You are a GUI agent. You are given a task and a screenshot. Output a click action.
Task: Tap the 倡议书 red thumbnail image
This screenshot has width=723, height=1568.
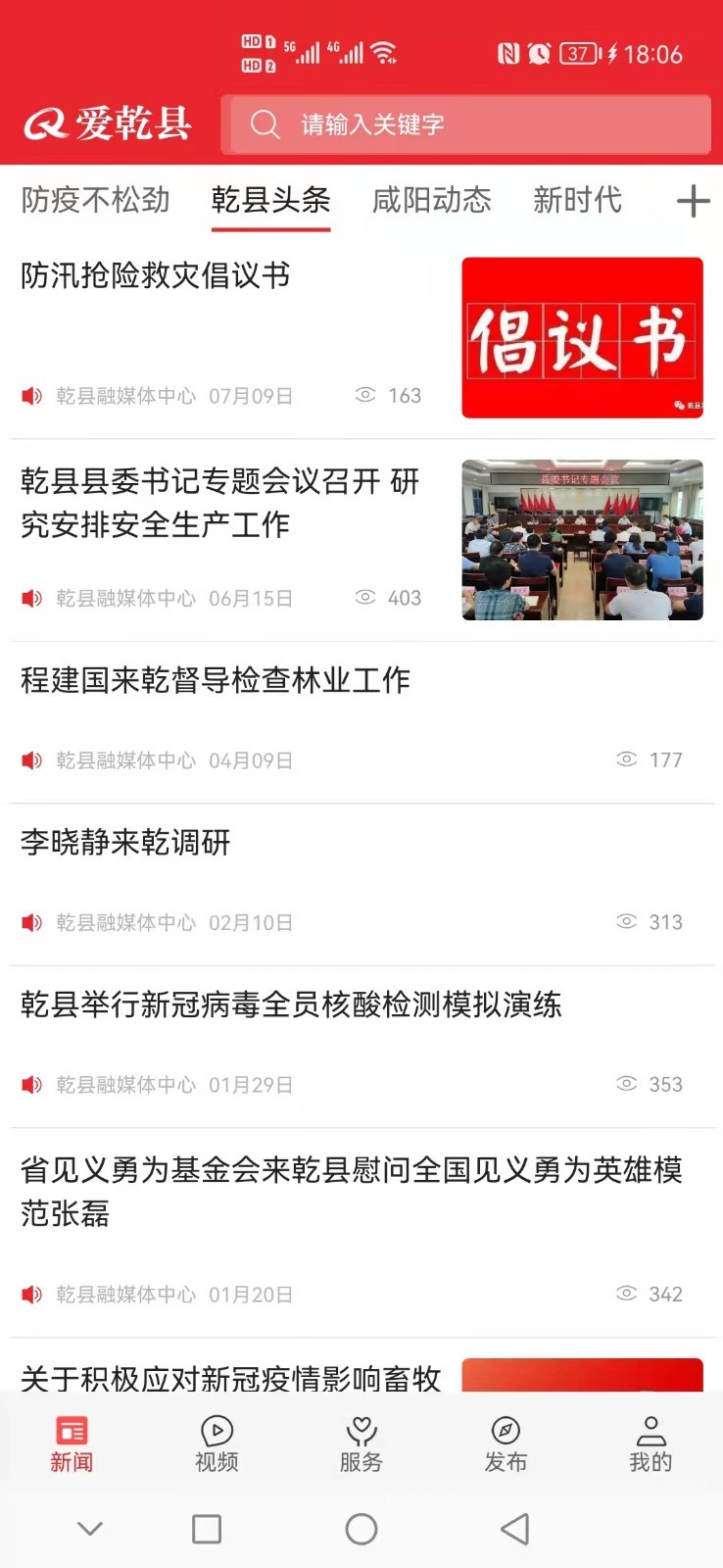click(582, 338)
